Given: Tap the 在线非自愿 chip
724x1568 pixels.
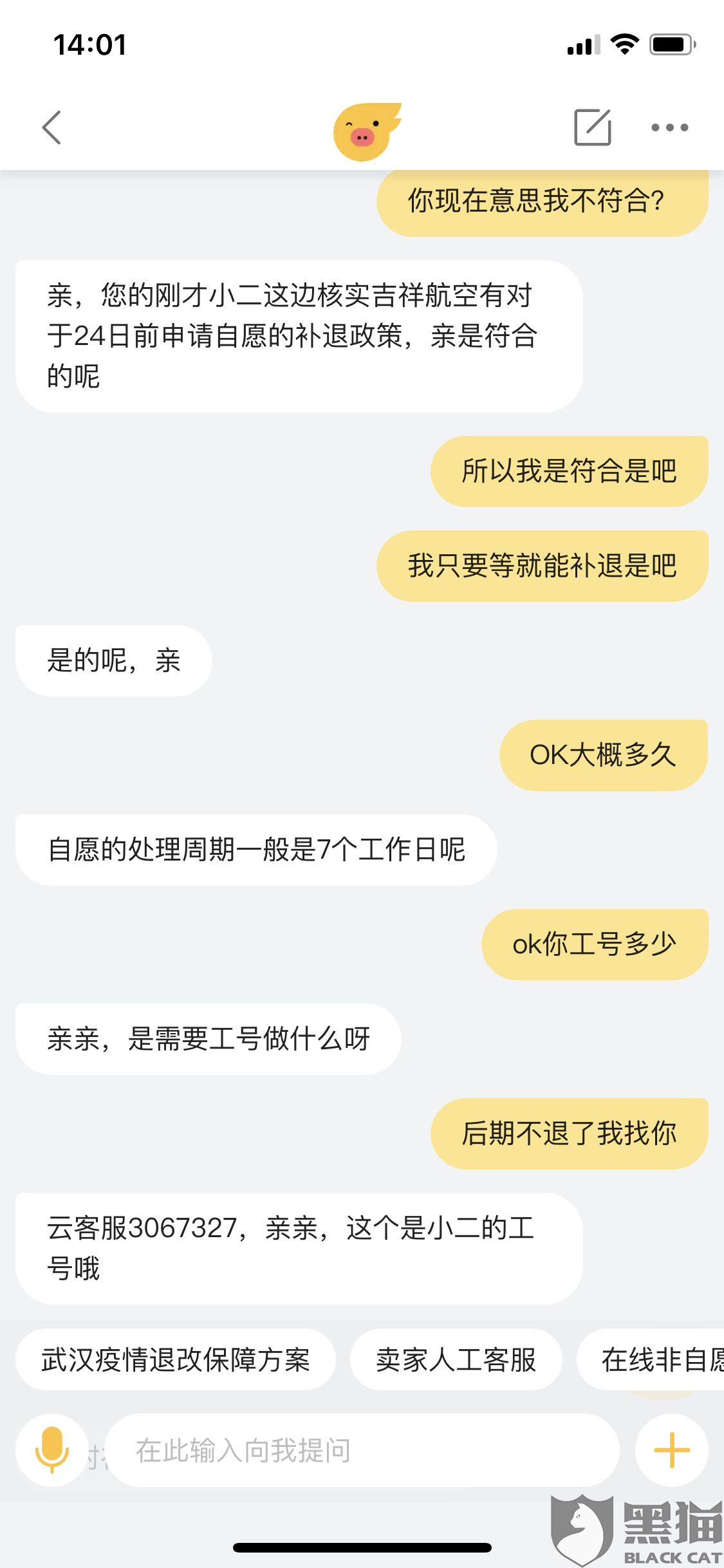Looking at the screenshot, I should [651, 1359].
